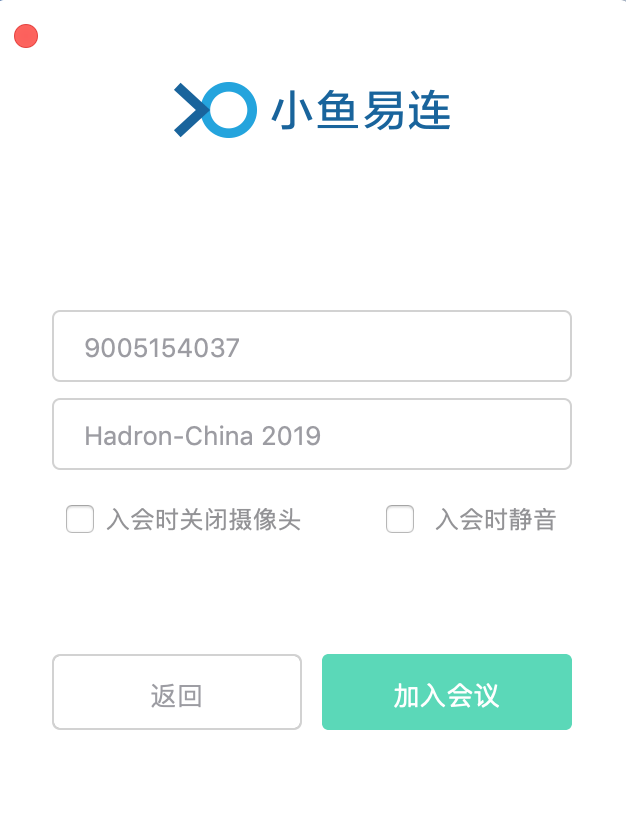Image resolution: width=626 pixels, height=814 pixels.
Task: Tap the meeting number field 9005154037
Action: [311, 346]
